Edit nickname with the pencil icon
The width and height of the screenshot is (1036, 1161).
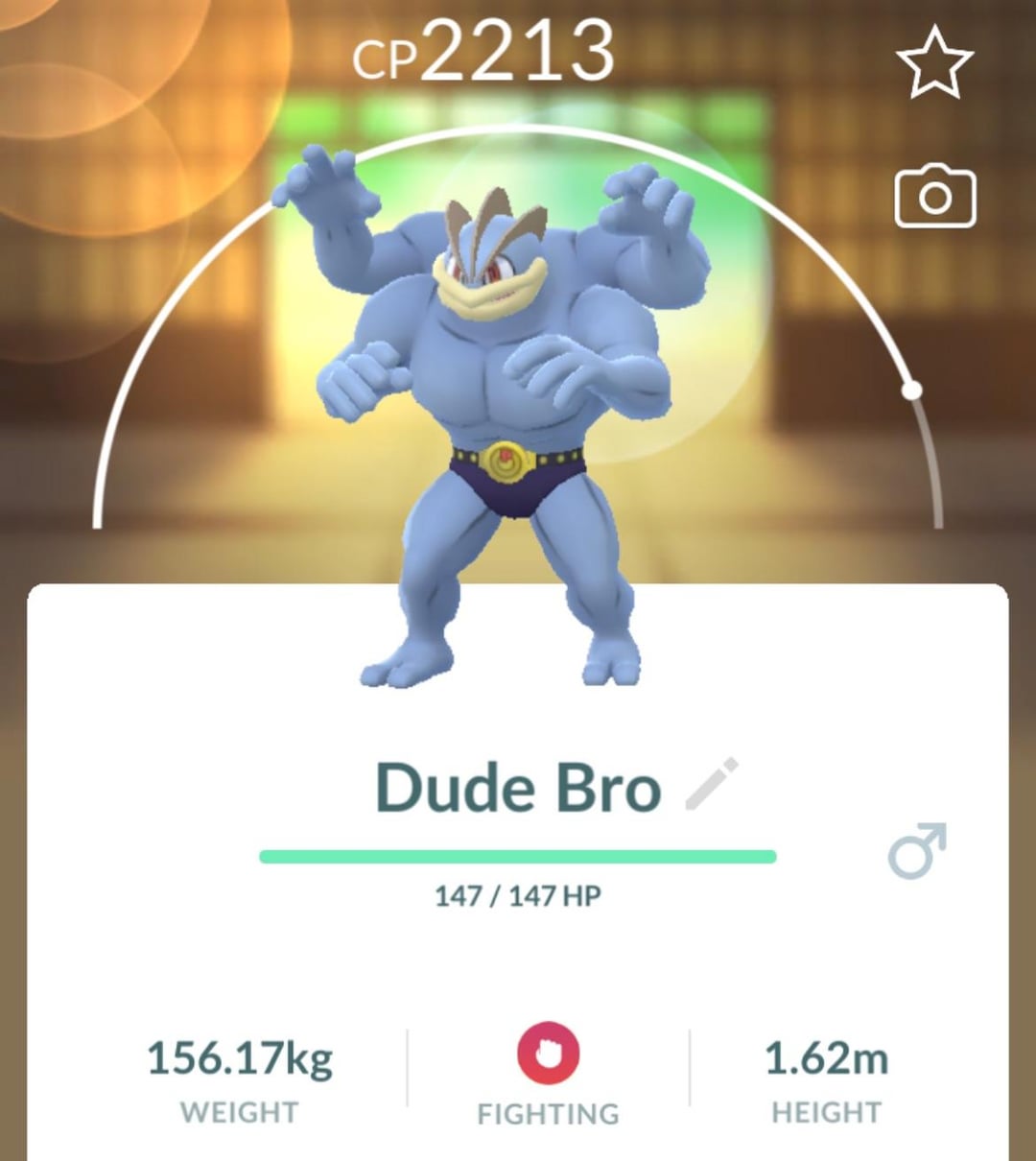(x=712, y=785)
